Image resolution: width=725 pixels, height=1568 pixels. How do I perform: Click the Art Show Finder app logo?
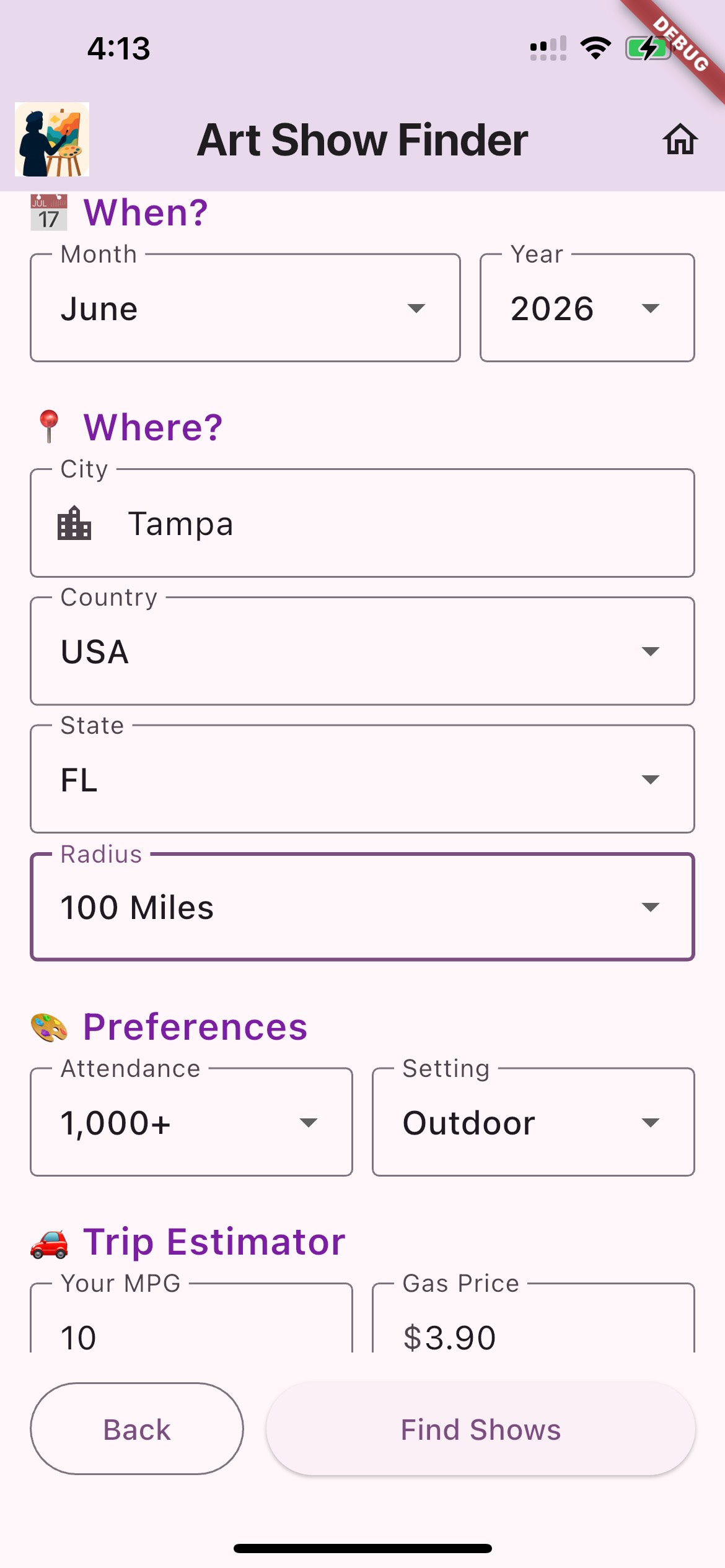coord(53,139)
